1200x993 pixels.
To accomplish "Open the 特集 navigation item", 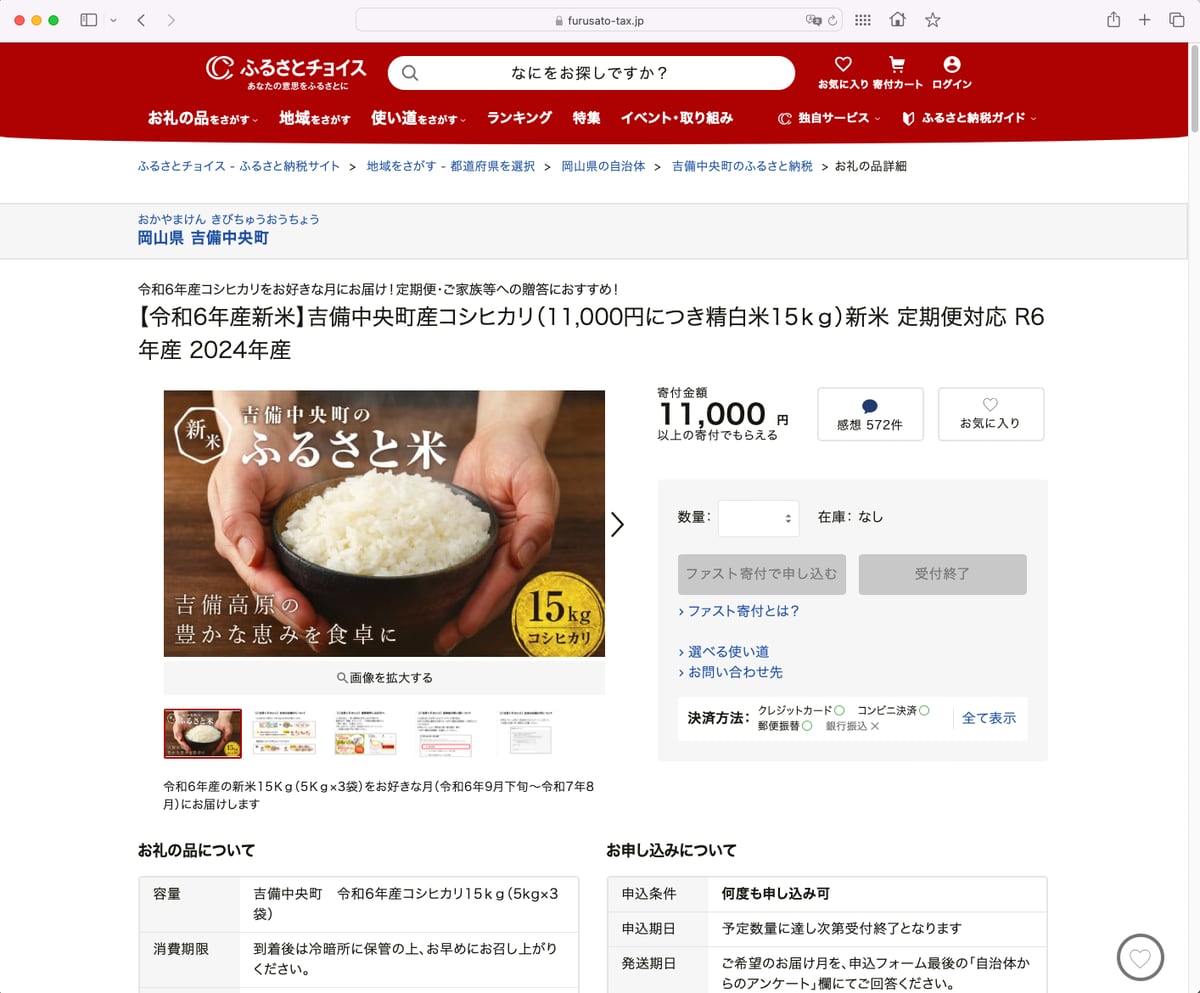I will 586,118.
